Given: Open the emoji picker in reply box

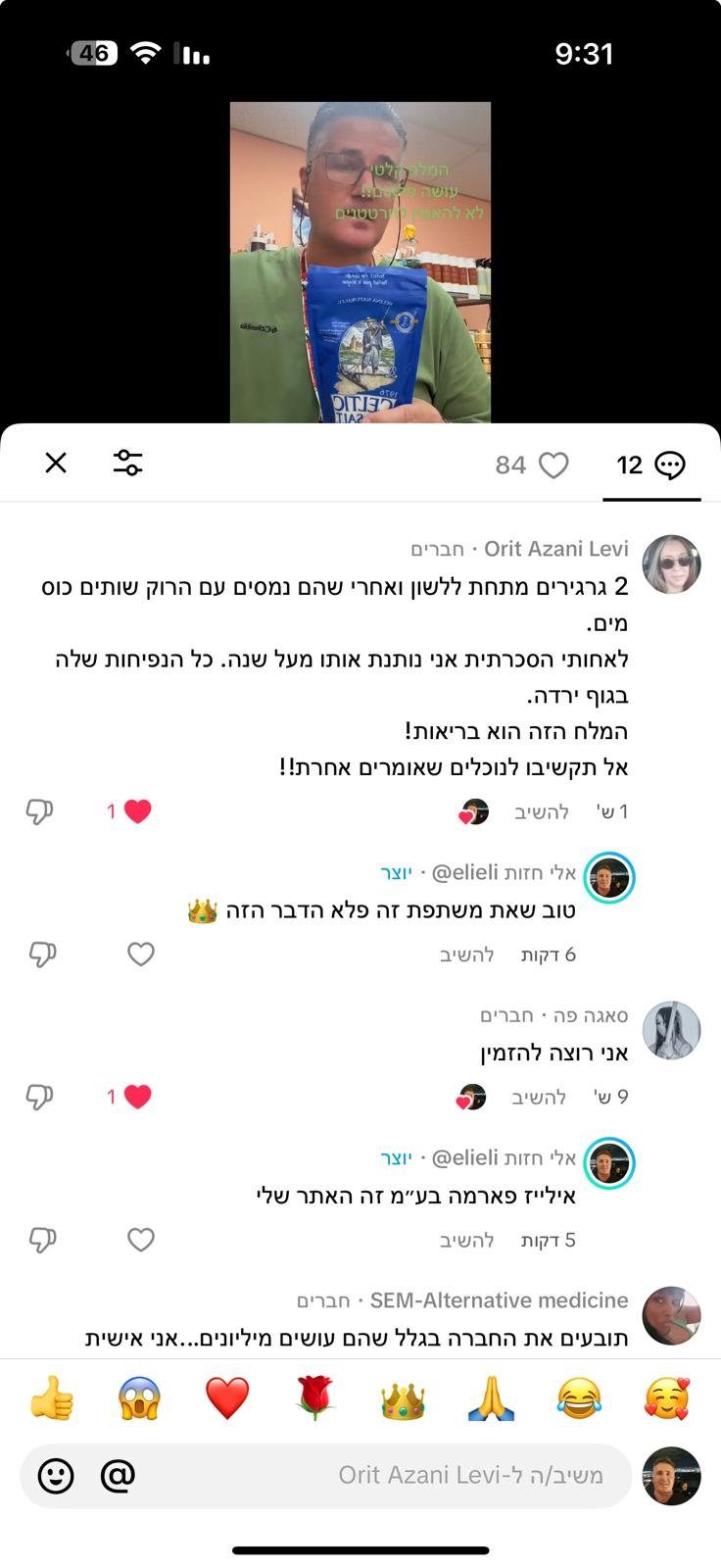Looking at the screenshot, I should coord(56,1476).
